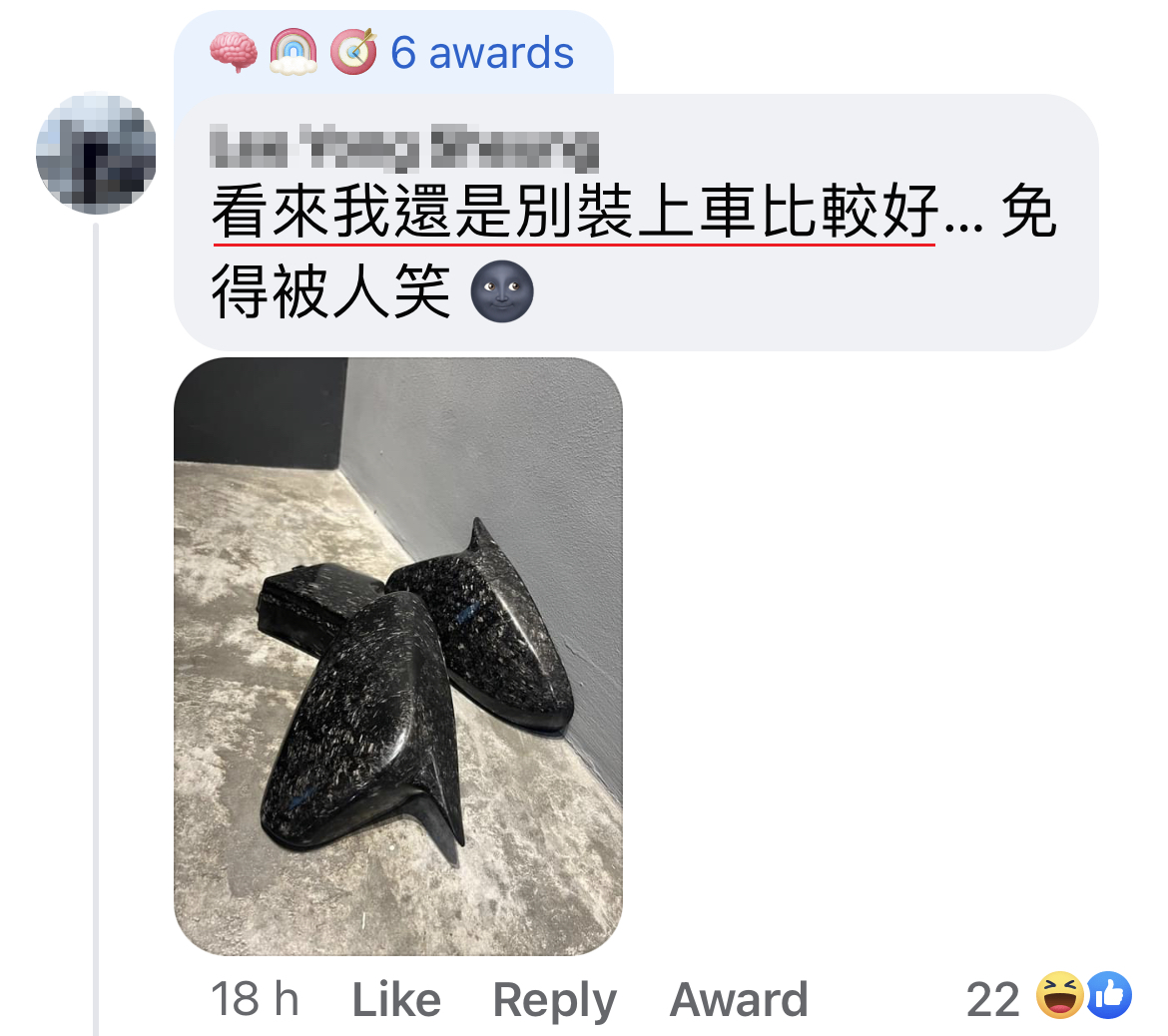View the 22 reactions on this comment
This screenshot has height=1036, width=1168.
coord(1048,997)
